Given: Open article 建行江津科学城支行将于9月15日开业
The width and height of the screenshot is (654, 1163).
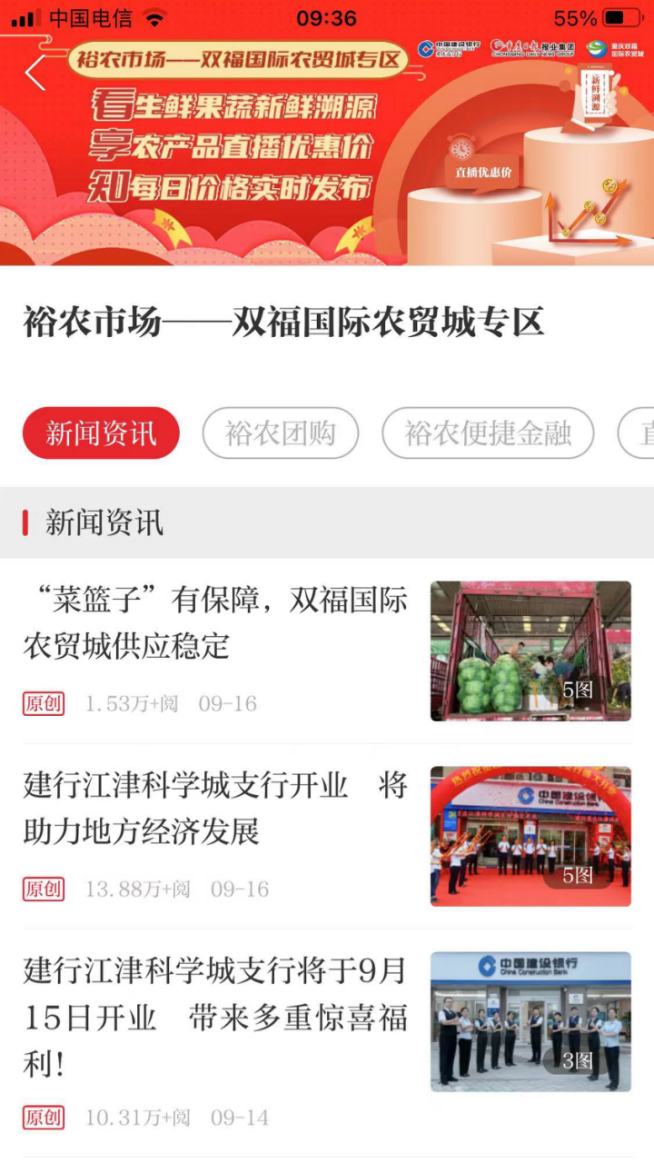Looking at the screenshot, I should click(215, 1016).
